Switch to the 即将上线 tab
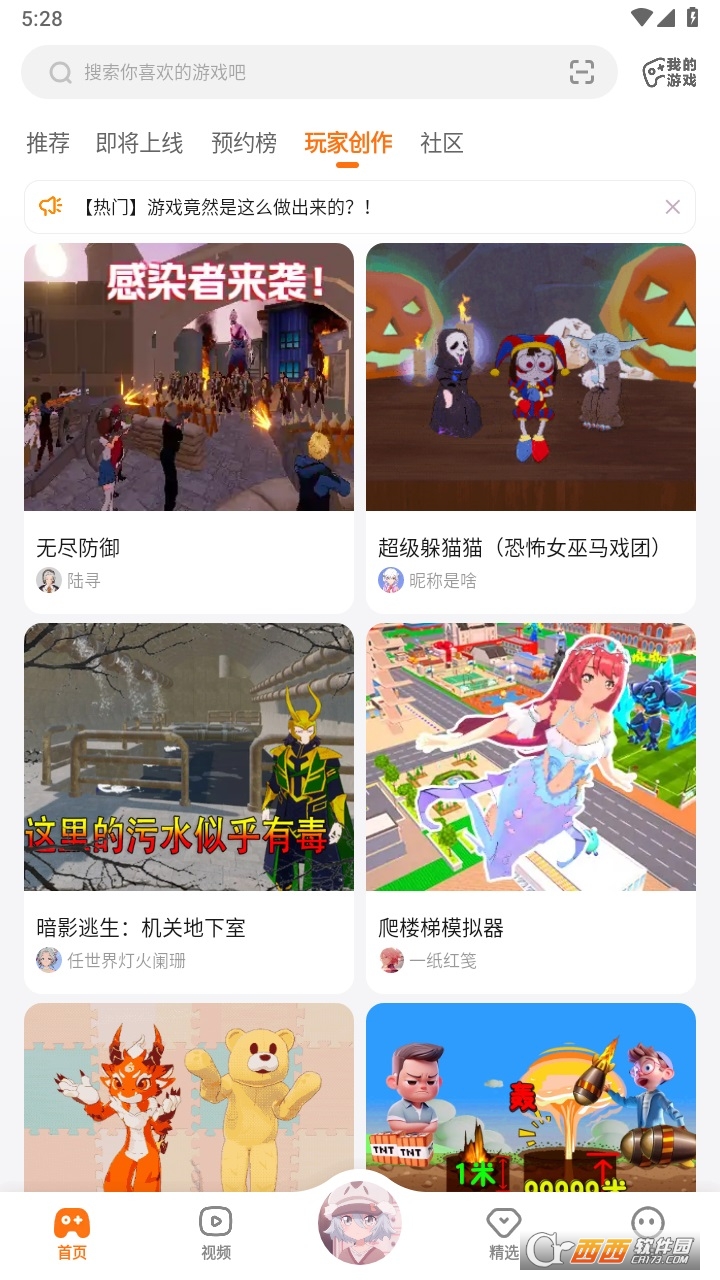Image resolution: width=720 pixels, height=1280 pixels. [136, 143]
